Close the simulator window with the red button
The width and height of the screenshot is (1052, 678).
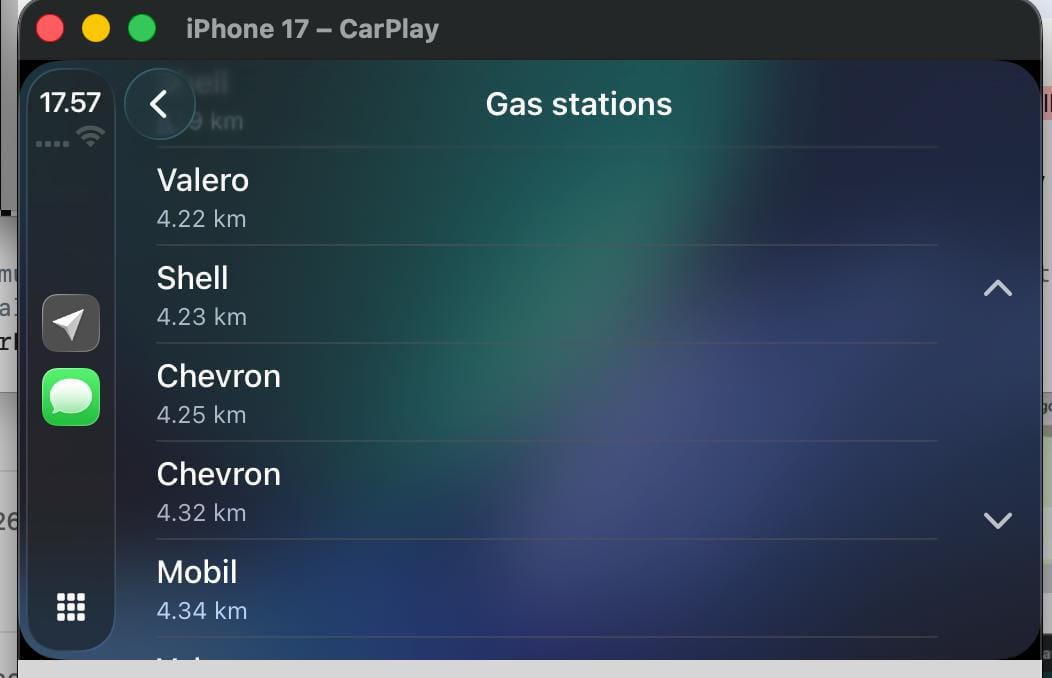[x=50, y=29]
